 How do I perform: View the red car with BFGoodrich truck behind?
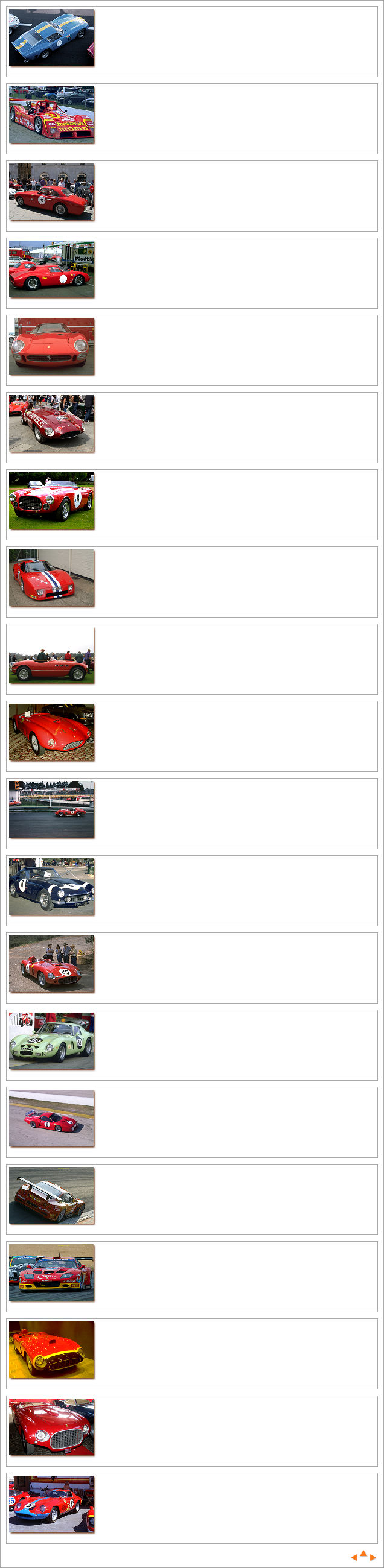[x=52, y=270]
